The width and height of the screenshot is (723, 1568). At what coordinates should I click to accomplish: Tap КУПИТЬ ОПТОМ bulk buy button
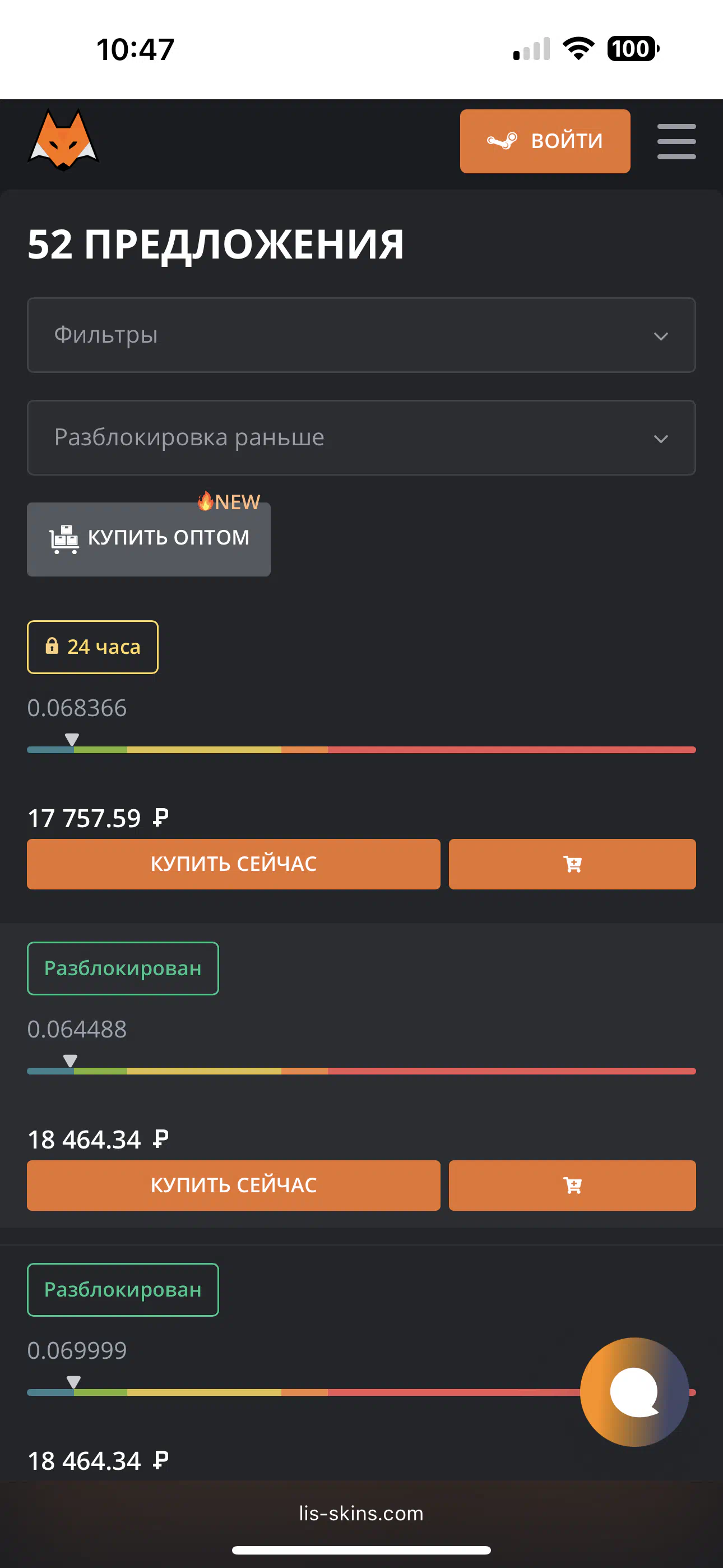coord(149,539)
